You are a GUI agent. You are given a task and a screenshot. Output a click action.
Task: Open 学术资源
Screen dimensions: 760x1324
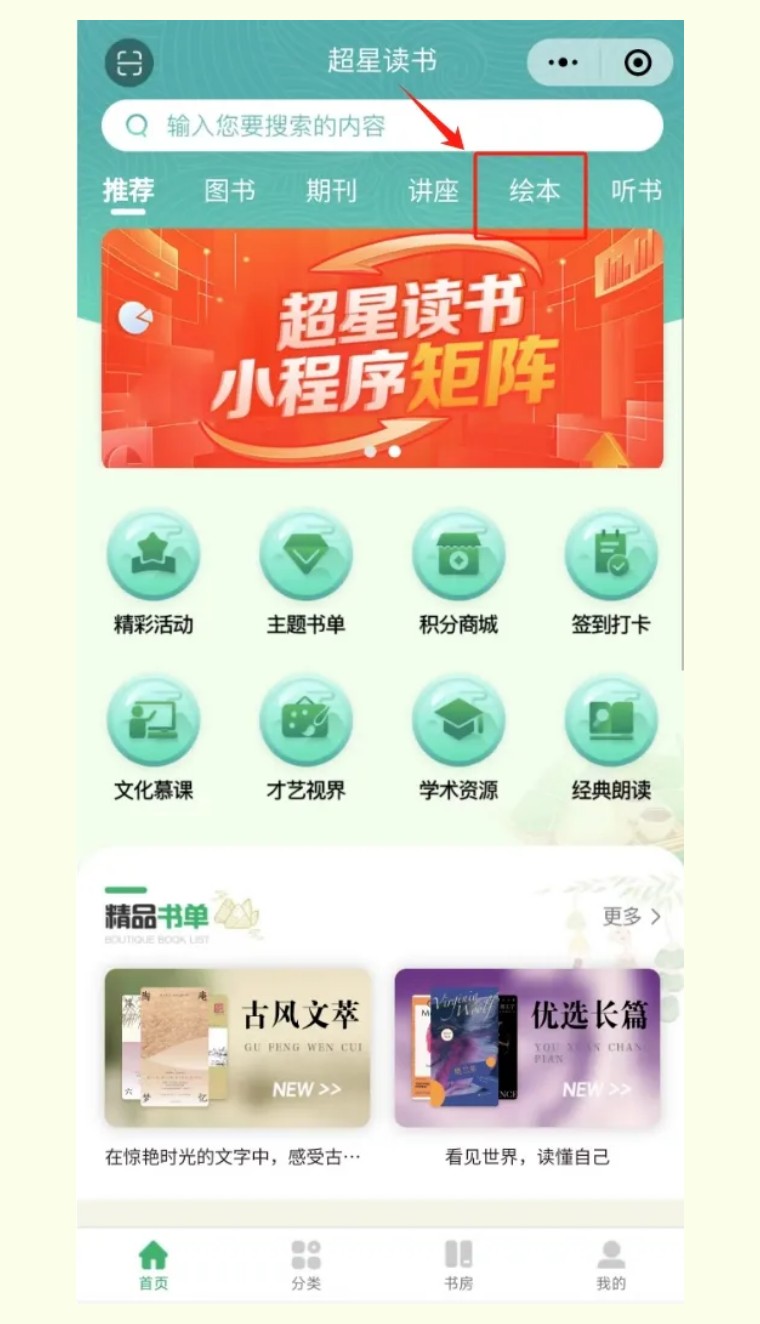(458, 739)
